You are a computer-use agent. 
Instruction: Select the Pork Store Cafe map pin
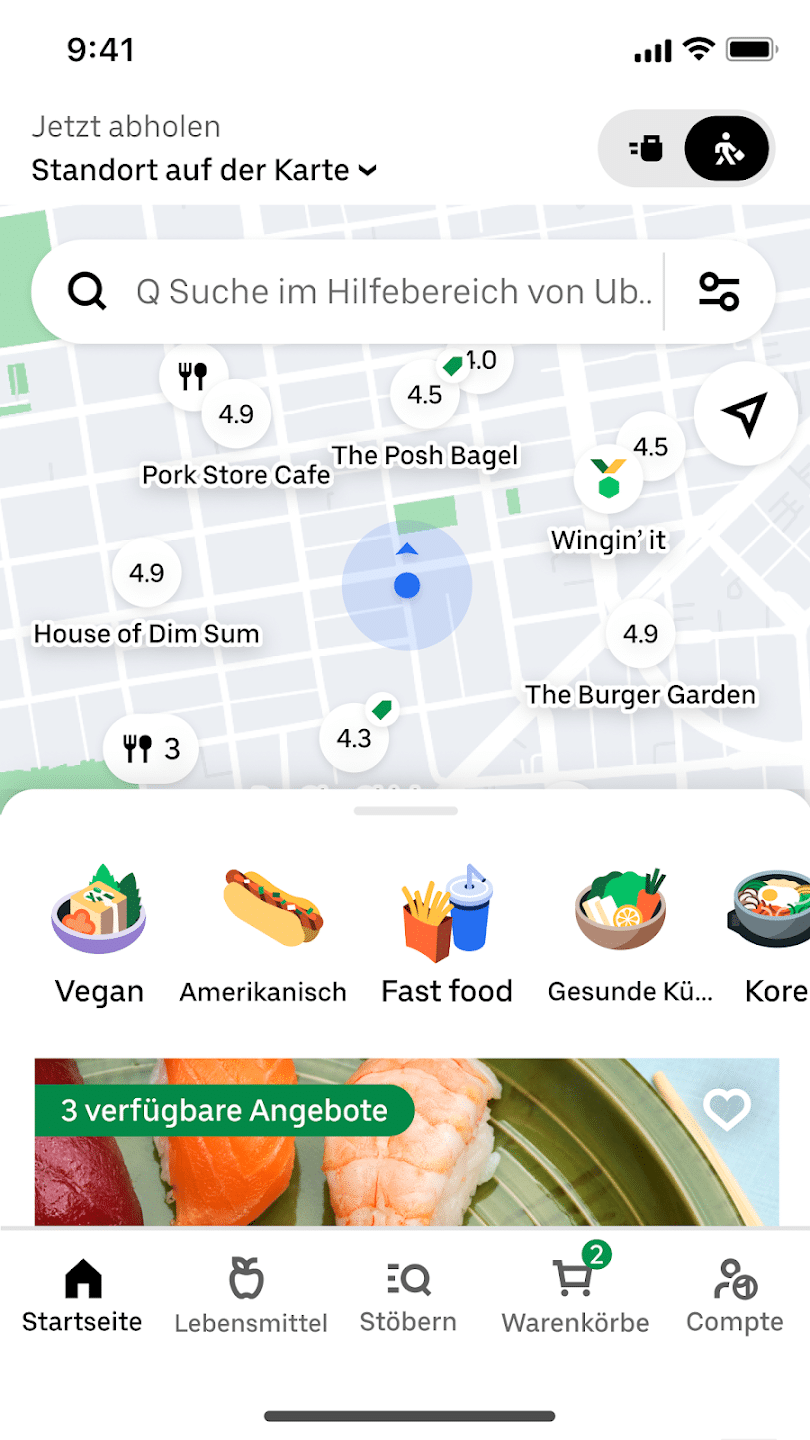(237, 414)
